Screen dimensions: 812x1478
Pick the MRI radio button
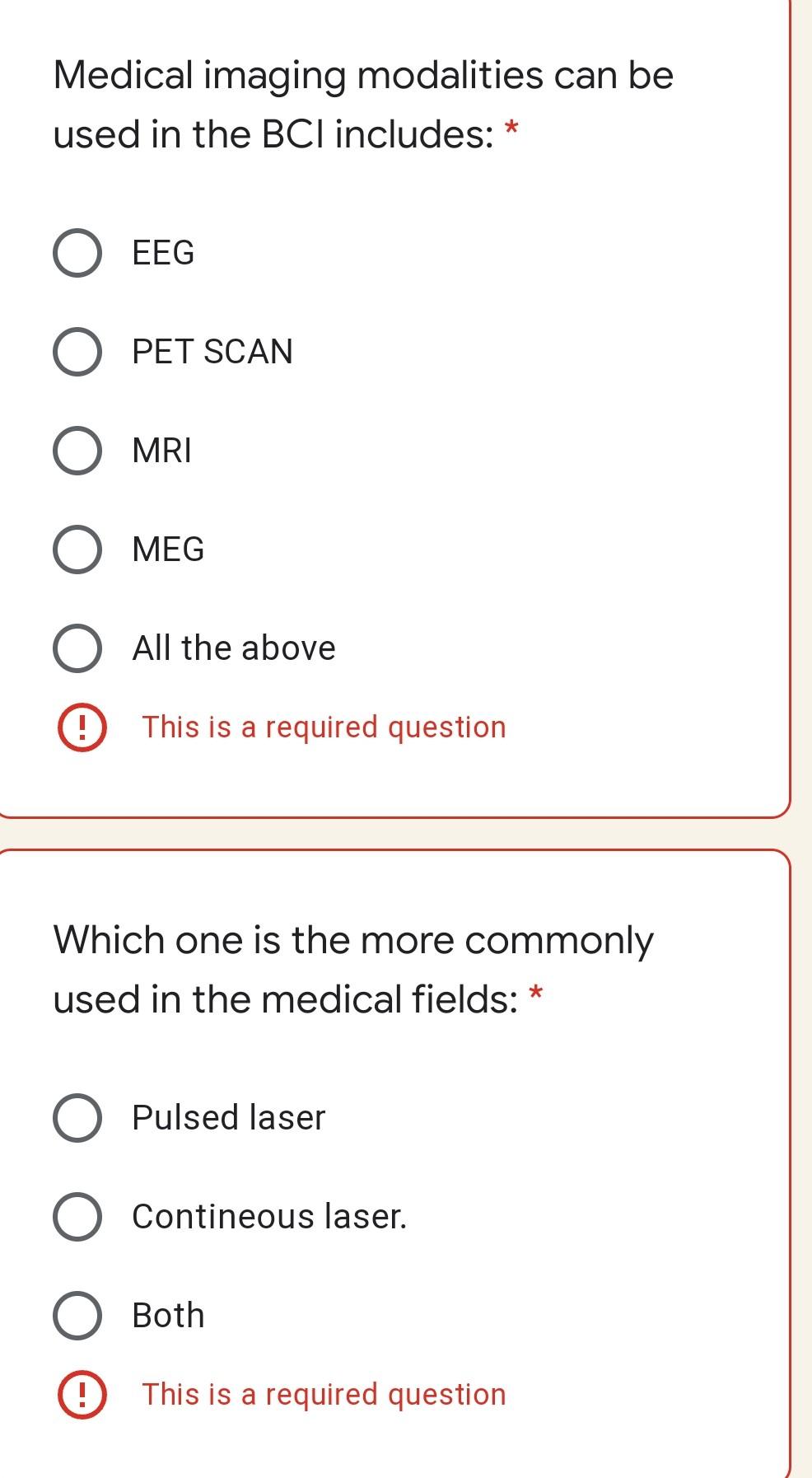[77, 451]
